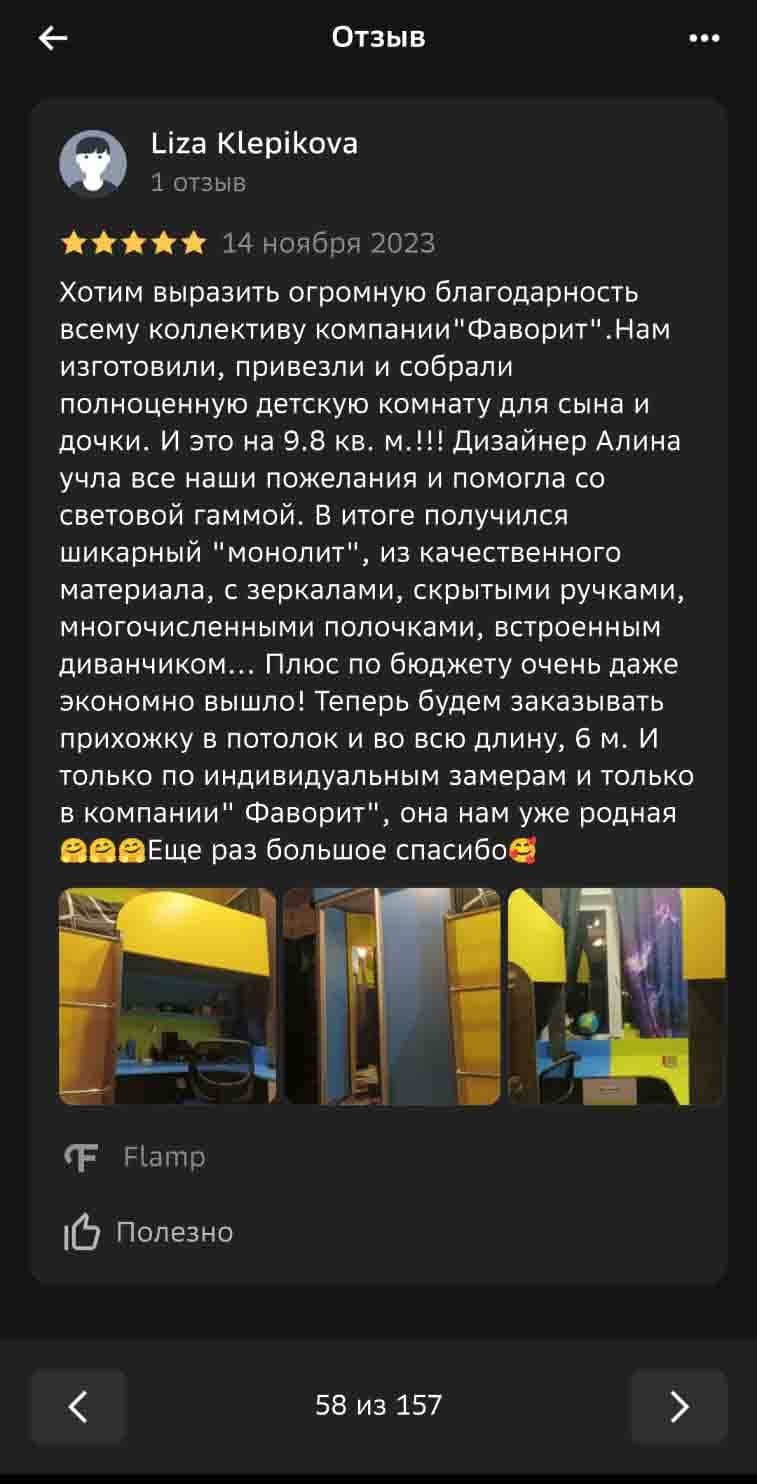View the second photo with blue wardrobe

click(x=392, y=996)
